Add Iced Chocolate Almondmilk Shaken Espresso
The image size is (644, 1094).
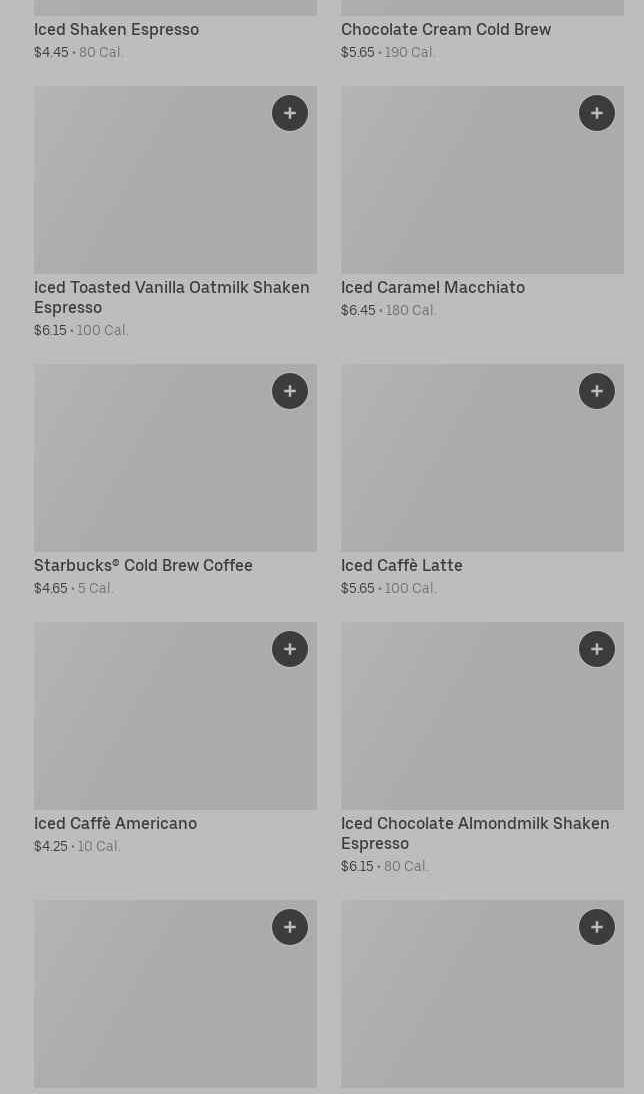pyautogui.click(x=597, y=649)
